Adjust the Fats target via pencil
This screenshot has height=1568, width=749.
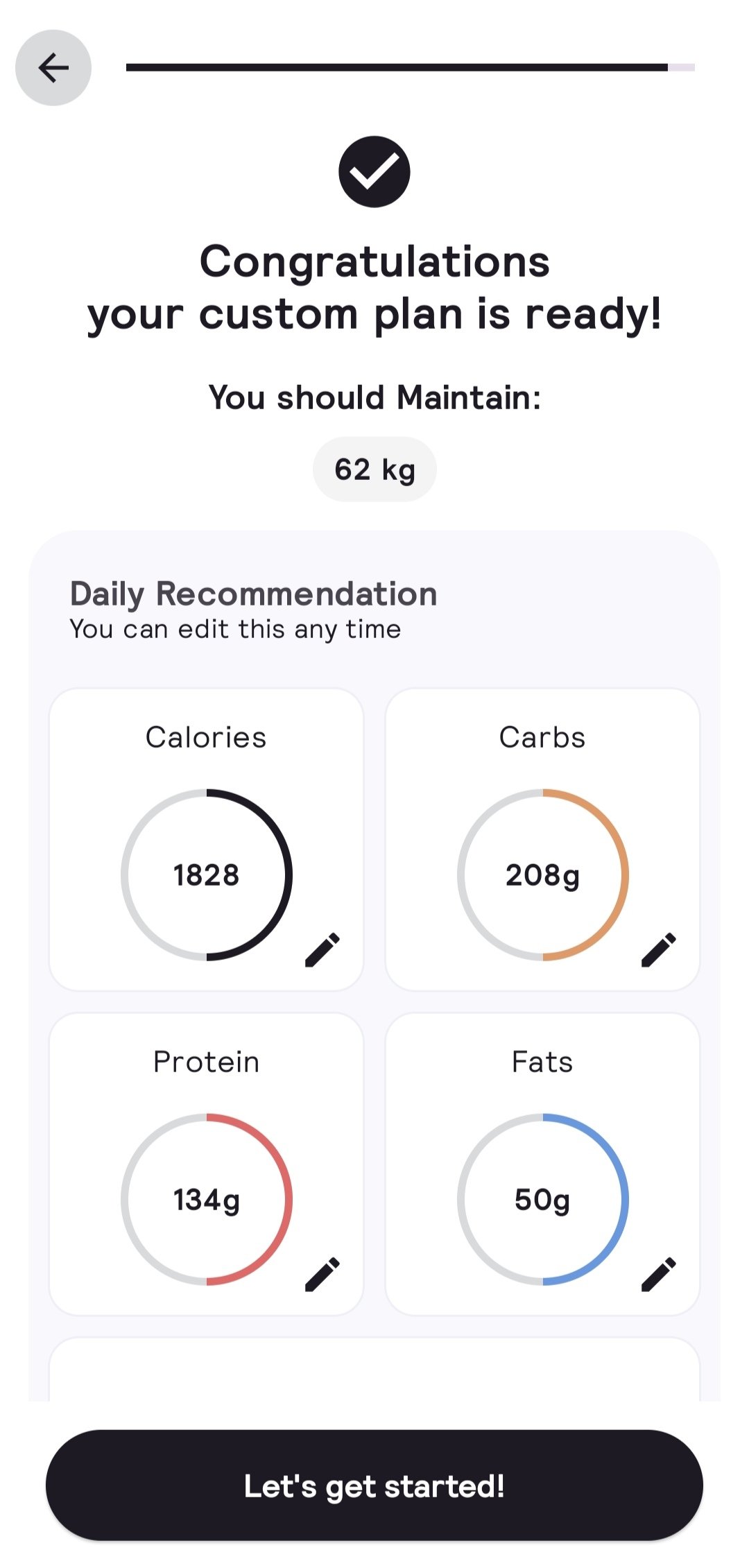pos(658,1274)
